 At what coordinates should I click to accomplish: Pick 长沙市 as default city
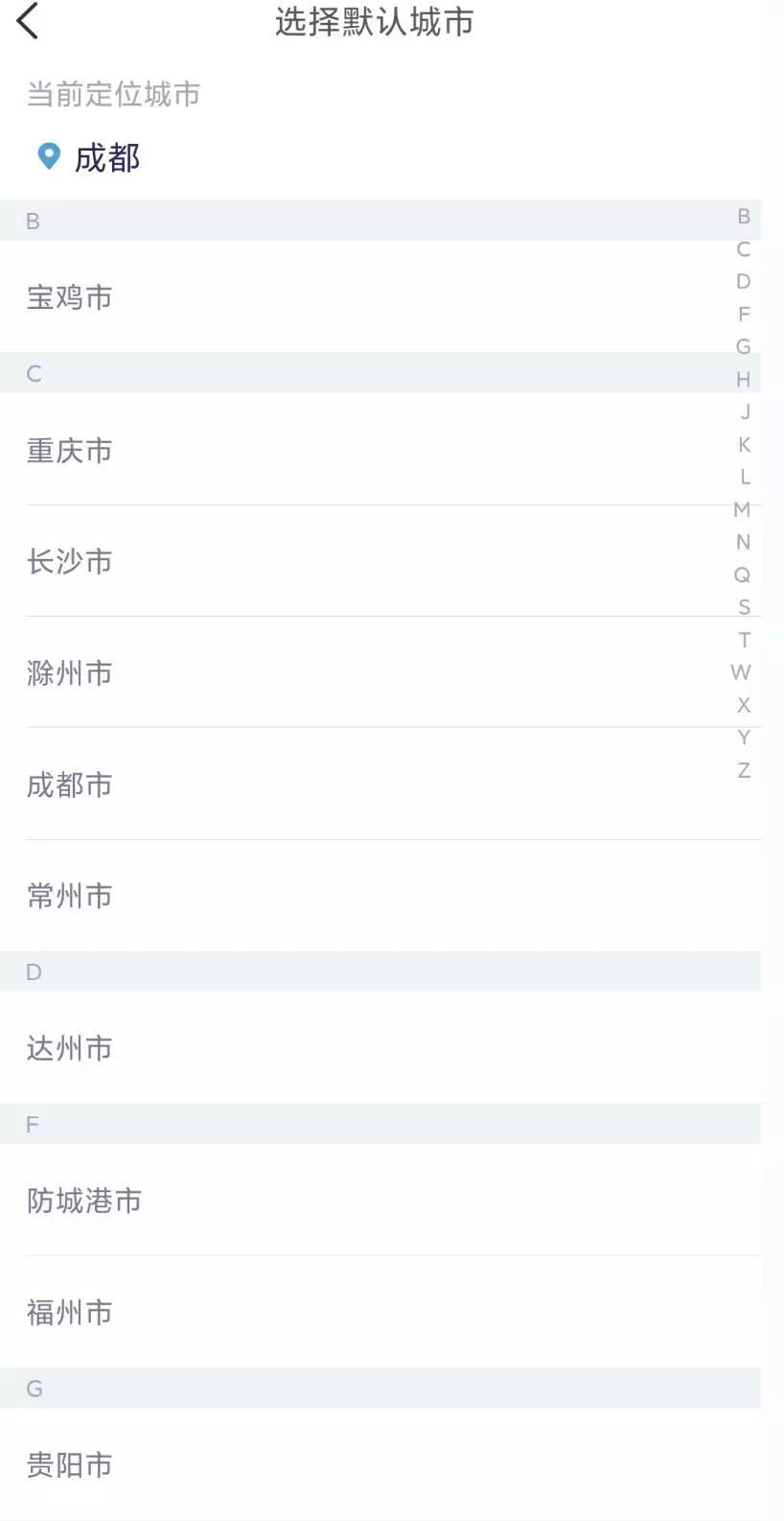[x=69, y=561]
